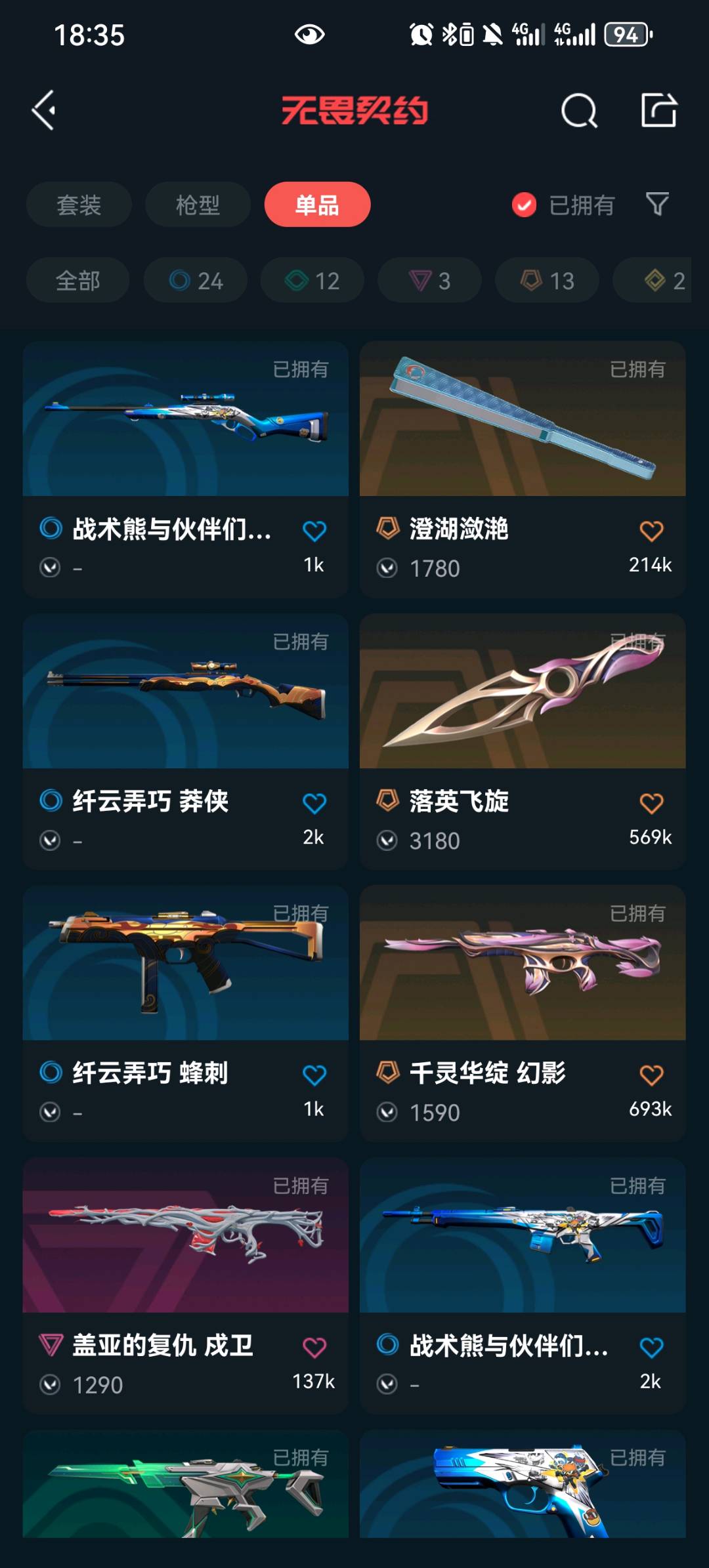Filter by the pink tier chip showing 3
709x1568 pixels.
click(x=429, y=281)
